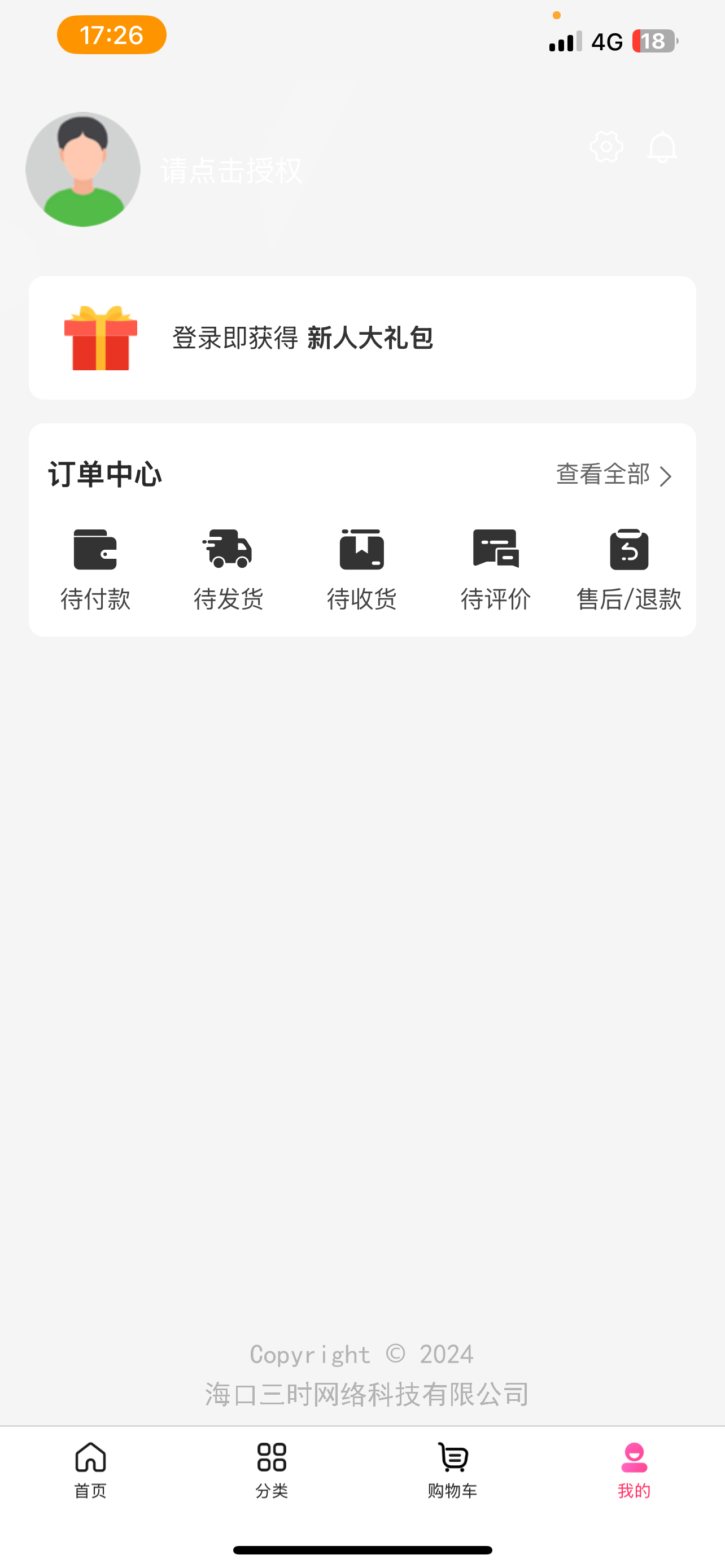Open the 新人大礼包 login gift card
Image resolution: width=725 pixels, height=1568 pixels.
pos(362,338)
